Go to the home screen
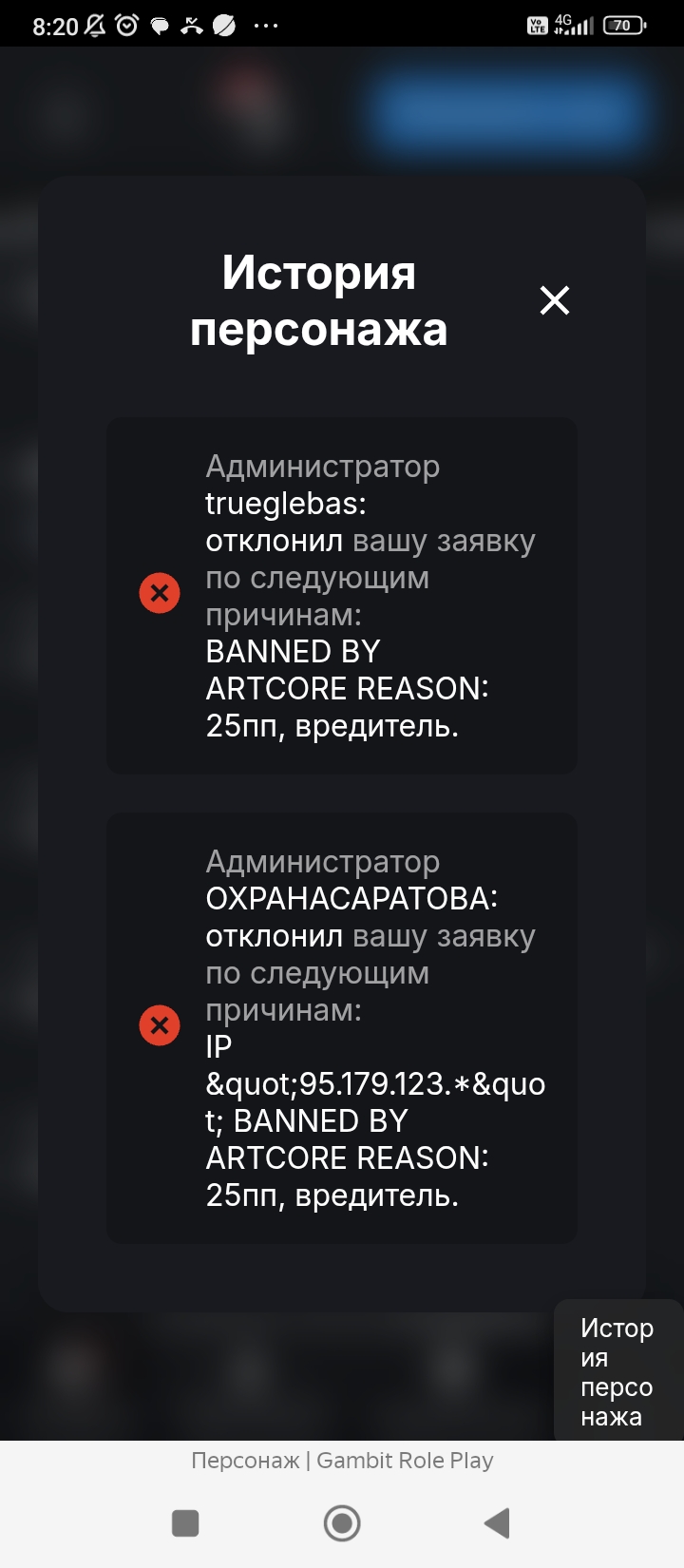Image resolution: width=684 pixels, height=1568 pixels. point(342,1523)
